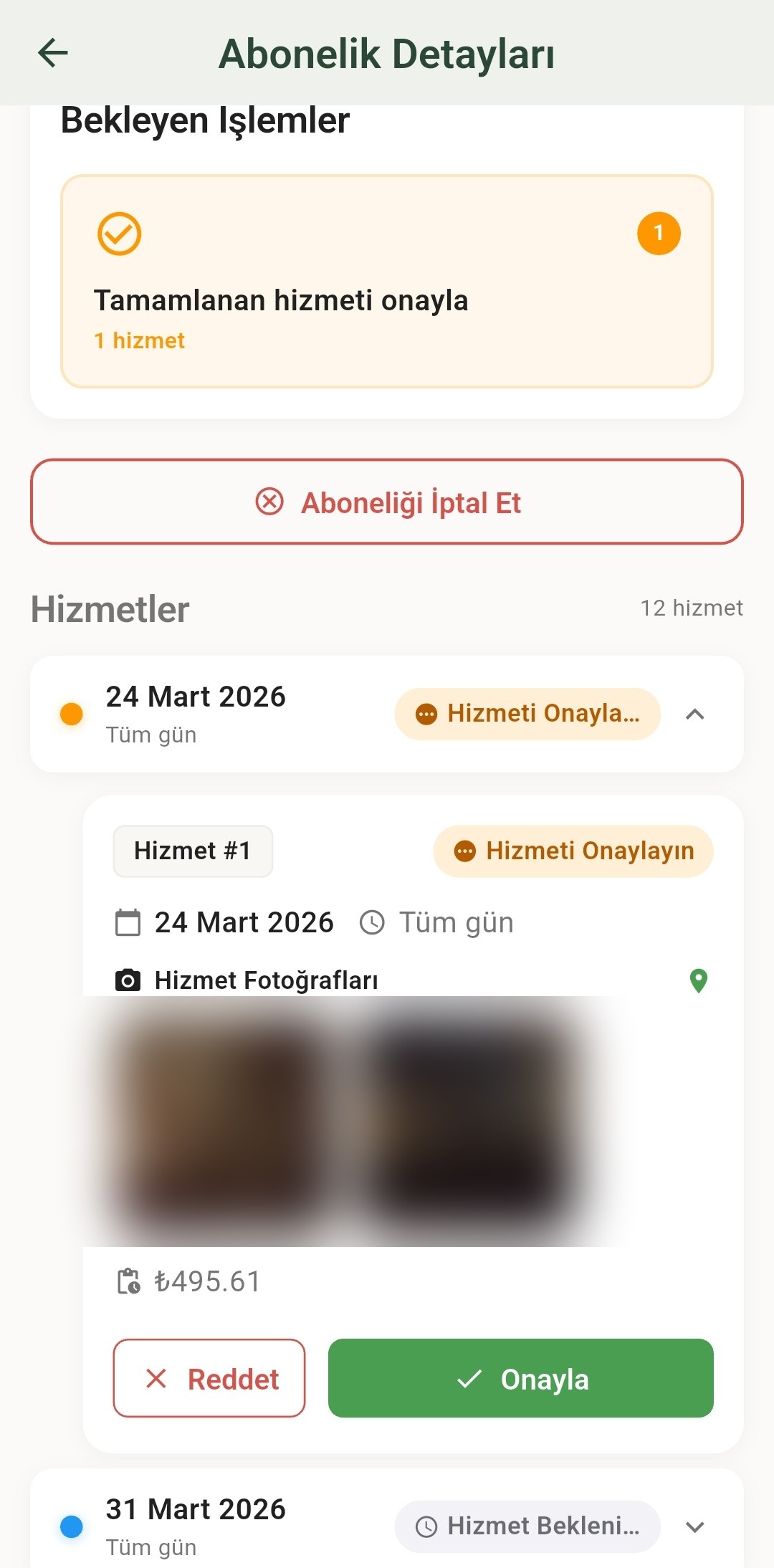
Task: Approve the service with Onayla
Action: click(x=521, y=1378)
